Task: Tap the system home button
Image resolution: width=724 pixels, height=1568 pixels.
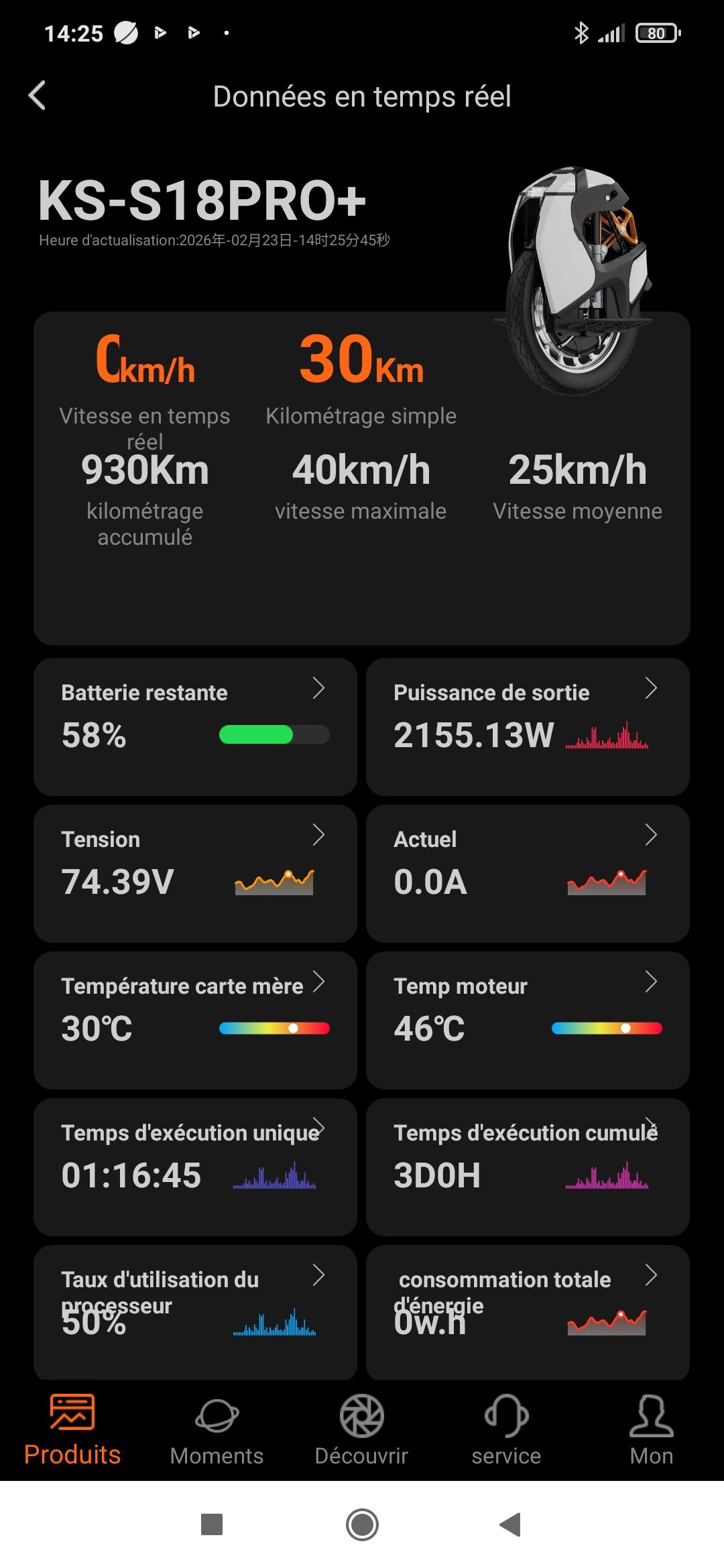Action: [362, 1524]
